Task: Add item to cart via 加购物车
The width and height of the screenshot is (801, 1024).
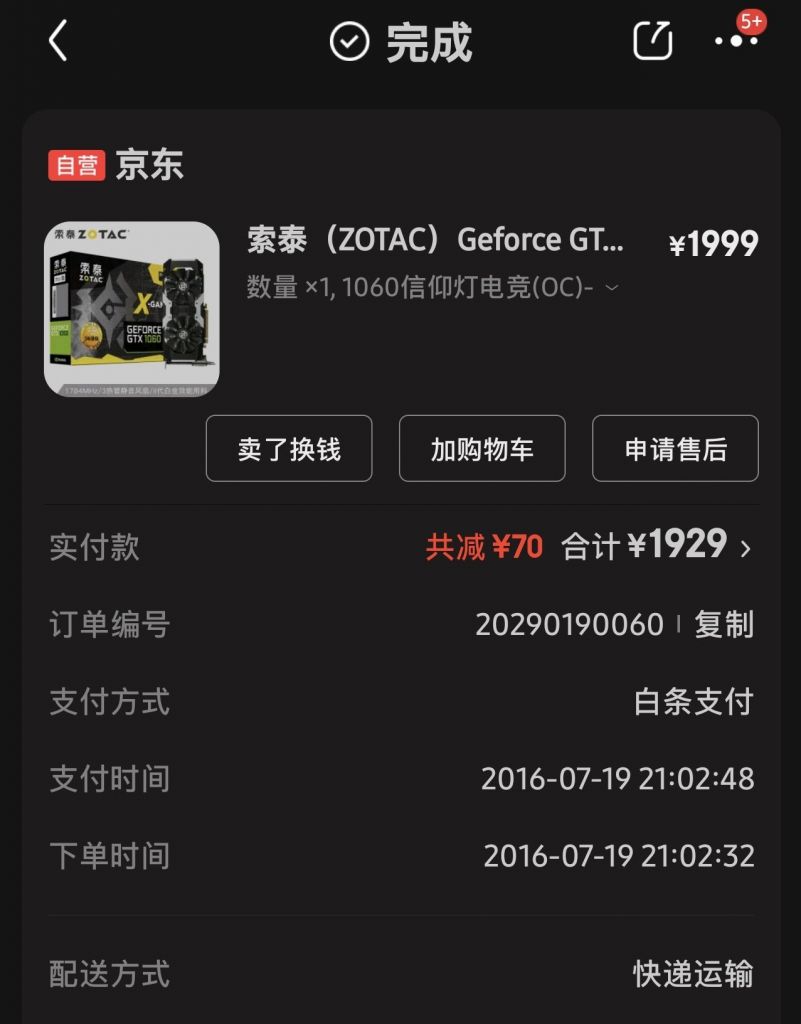Action: (482, 449)
